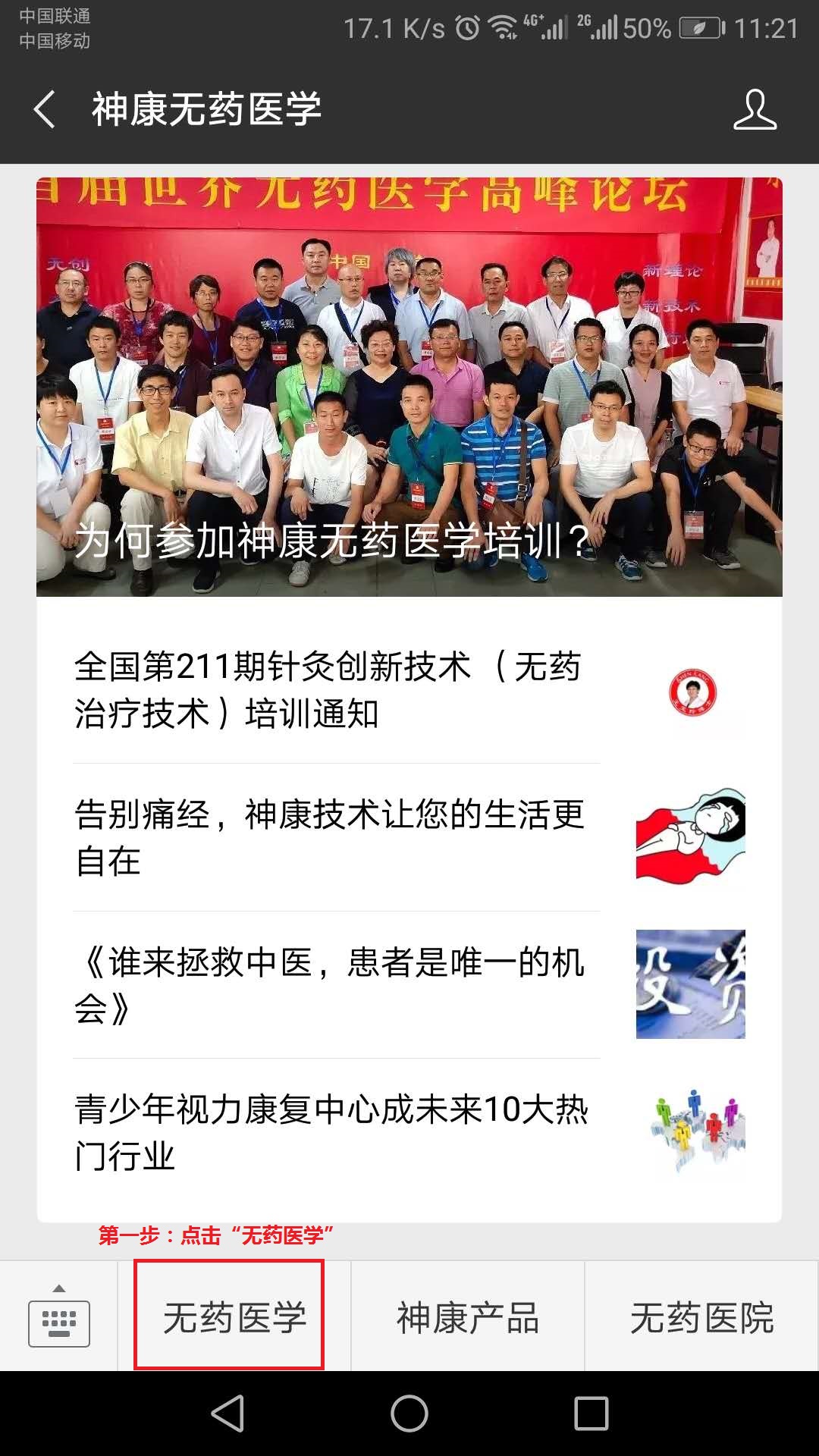Go back from 神康无药医学
Viewport: 819px width, 1456px height.
click(44, 109)
